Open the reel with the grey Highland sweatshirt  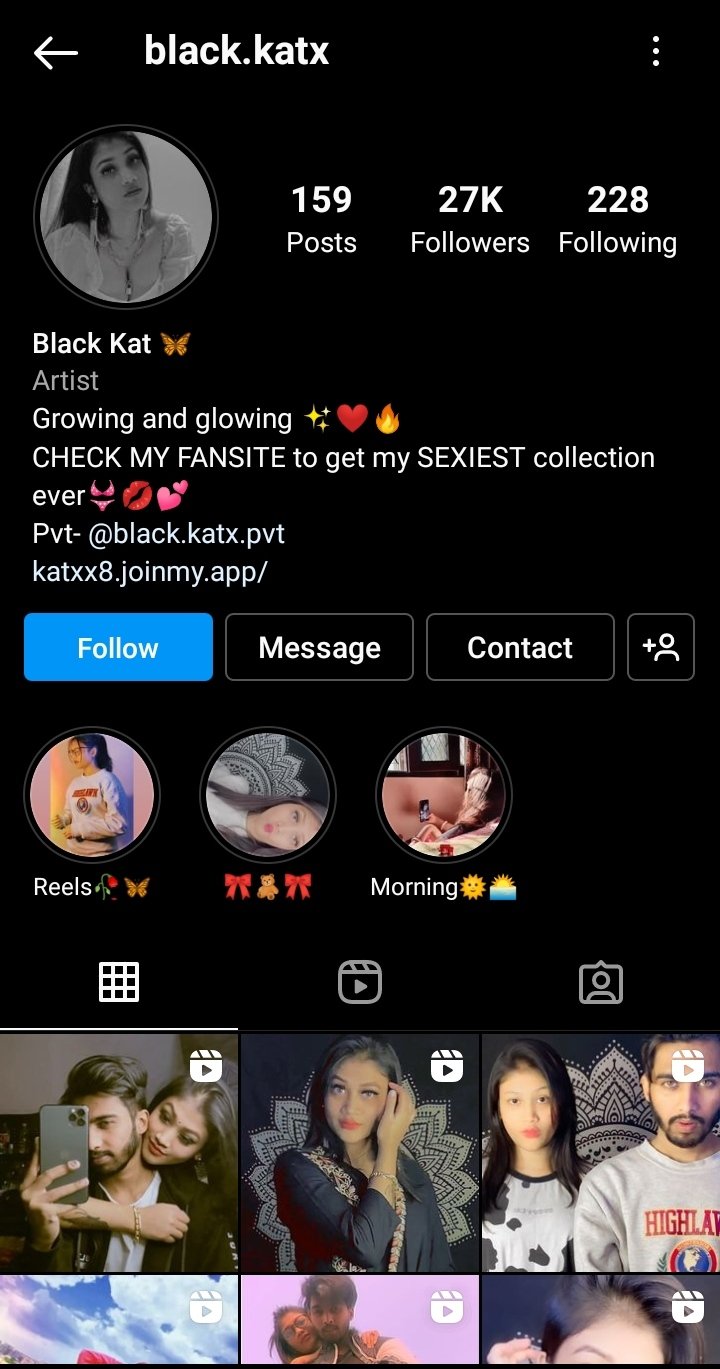[x=601, y=1152]
